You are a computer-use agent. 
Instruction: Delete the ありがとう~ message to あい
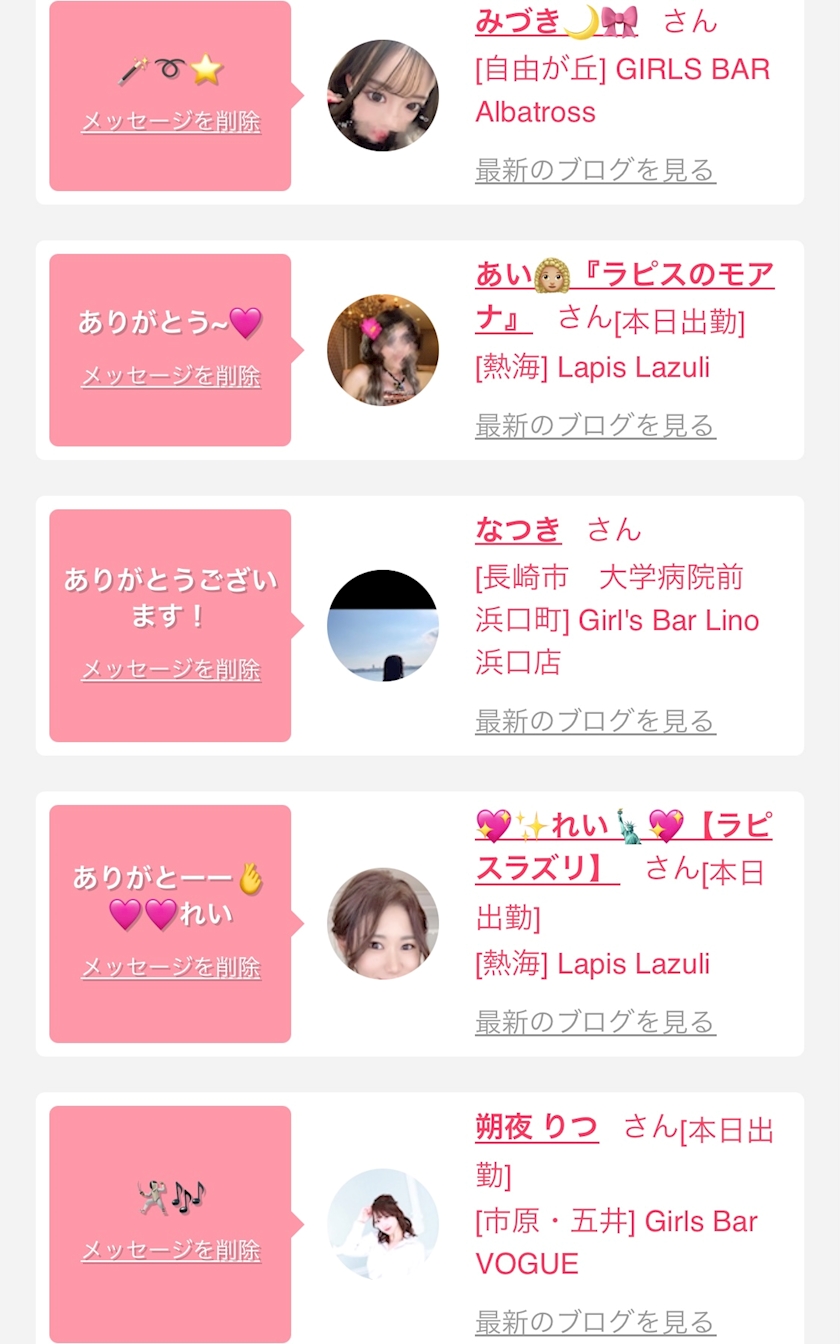[x=171, y=376]
